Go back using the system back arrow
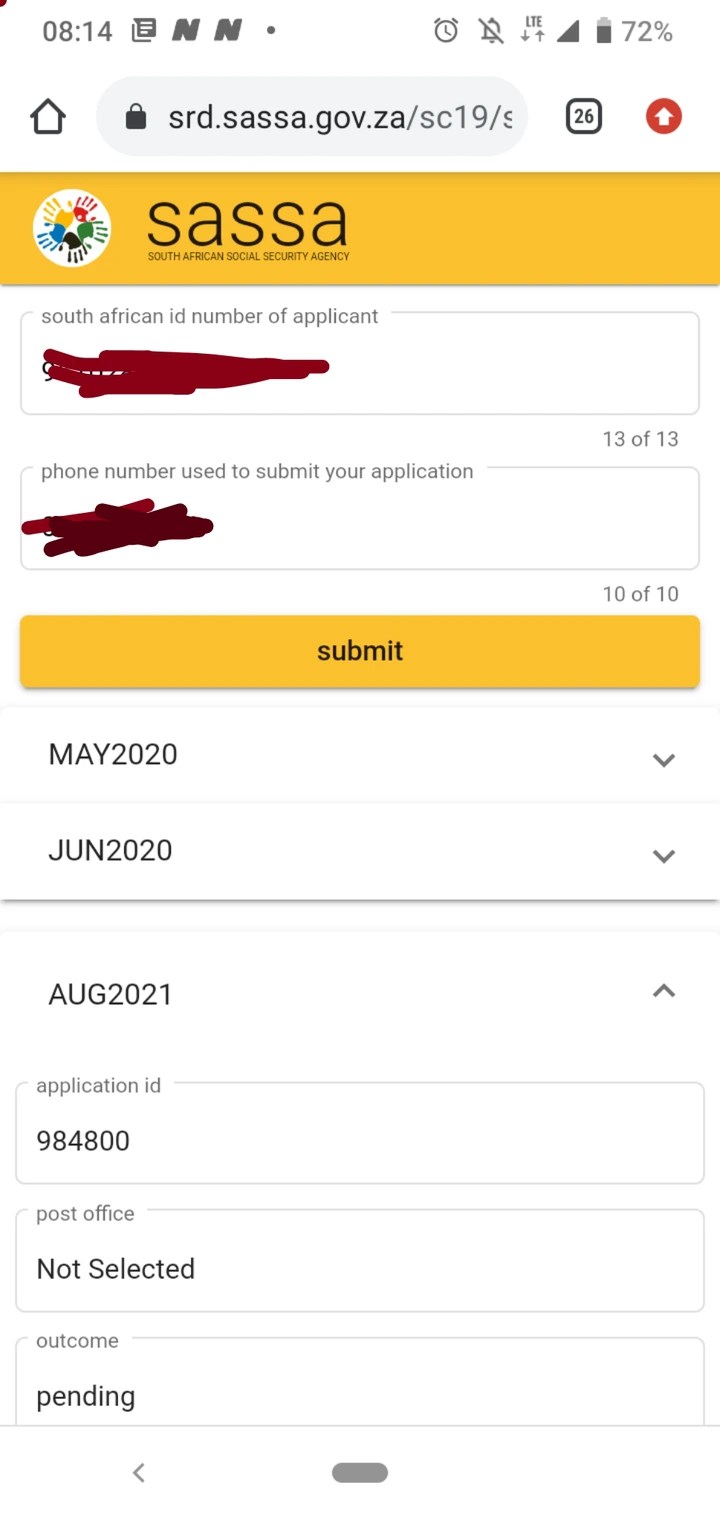The width and height of the screenshot is (720, 1520). (139, 1472)
